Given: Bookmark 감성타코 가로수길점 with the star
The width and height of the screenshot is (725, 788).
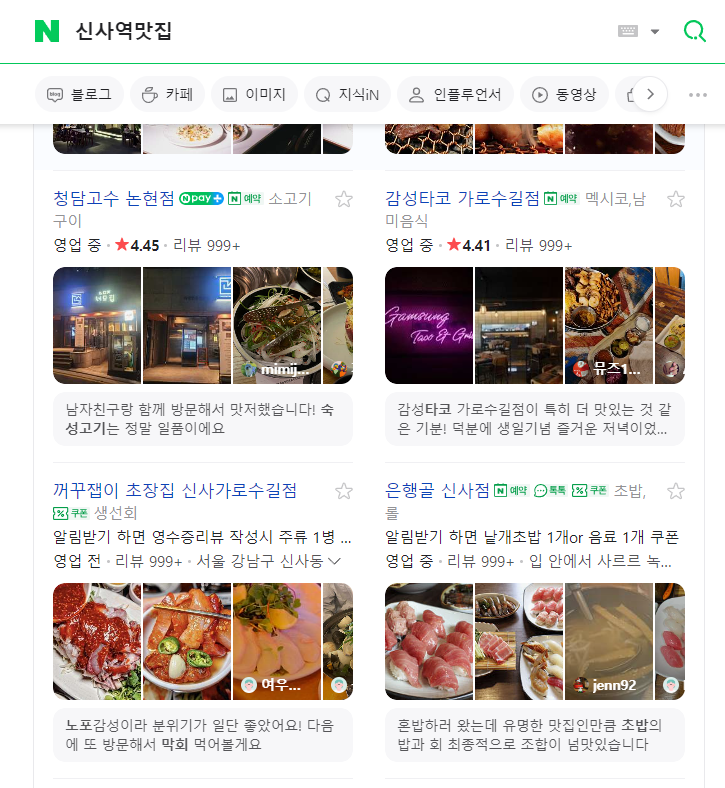Looking at the screenshot, I should point(676,199).
